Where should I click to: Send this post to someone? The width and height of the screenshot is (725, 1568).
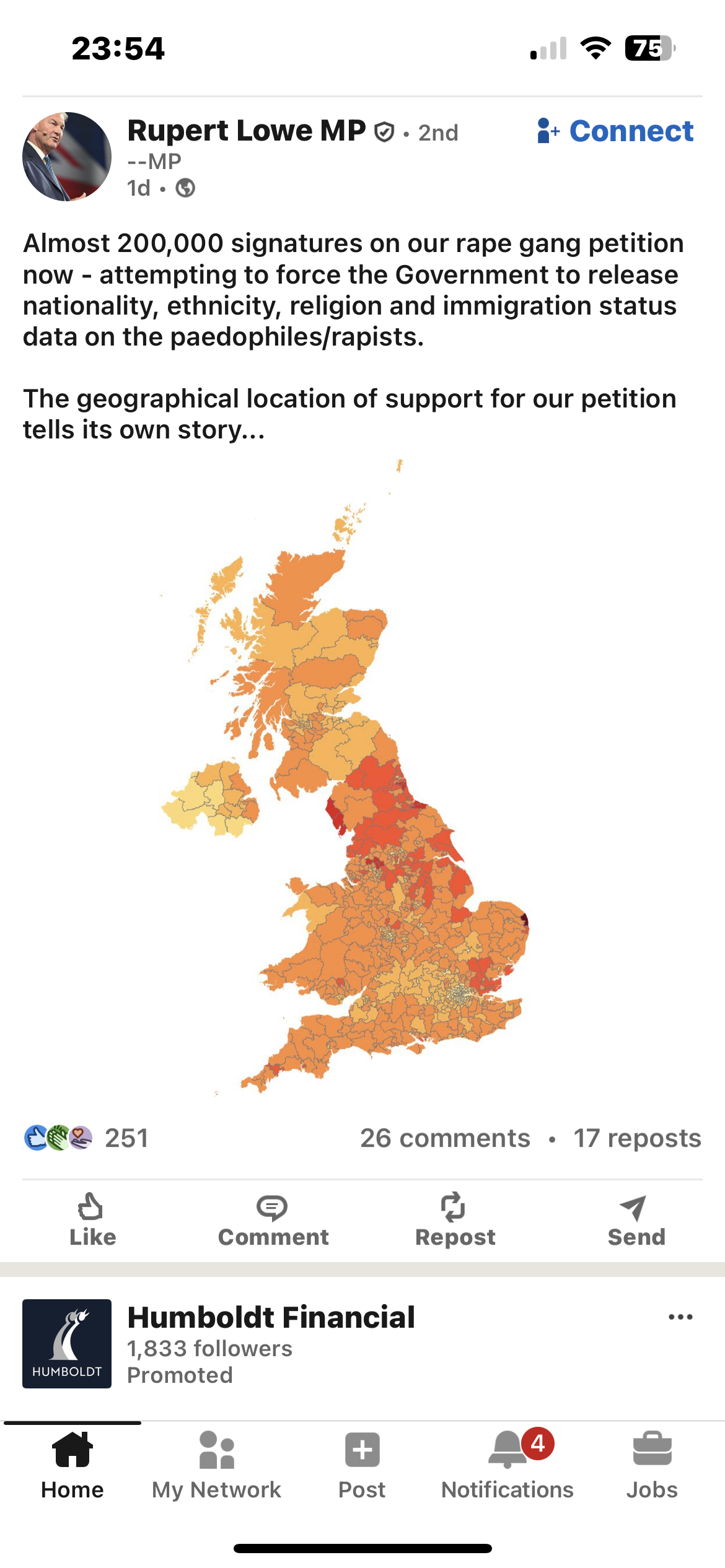(636, 1220)
